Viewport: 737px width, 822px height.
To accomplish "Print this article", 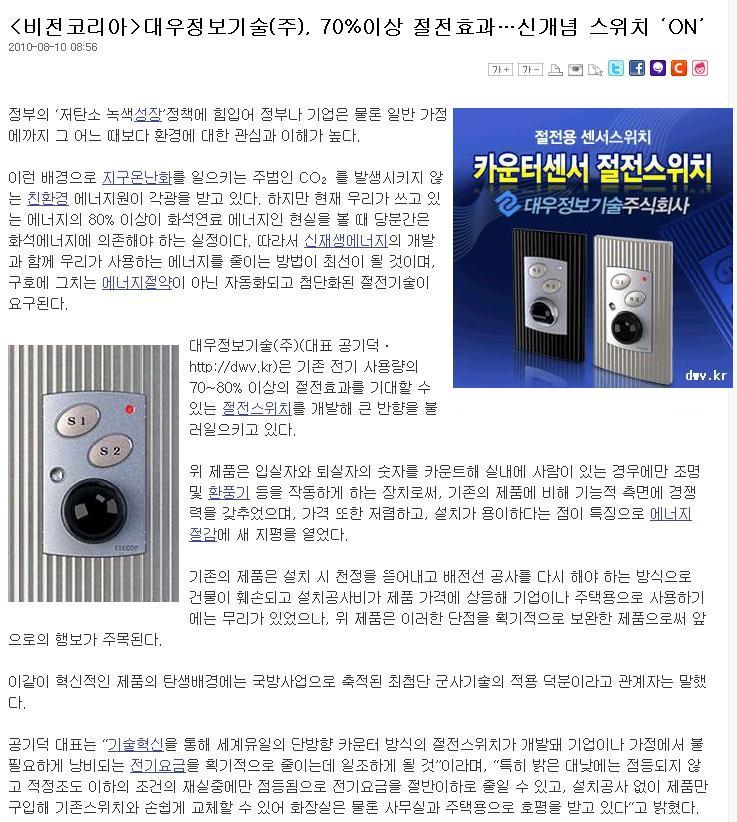I will (555, 69).
